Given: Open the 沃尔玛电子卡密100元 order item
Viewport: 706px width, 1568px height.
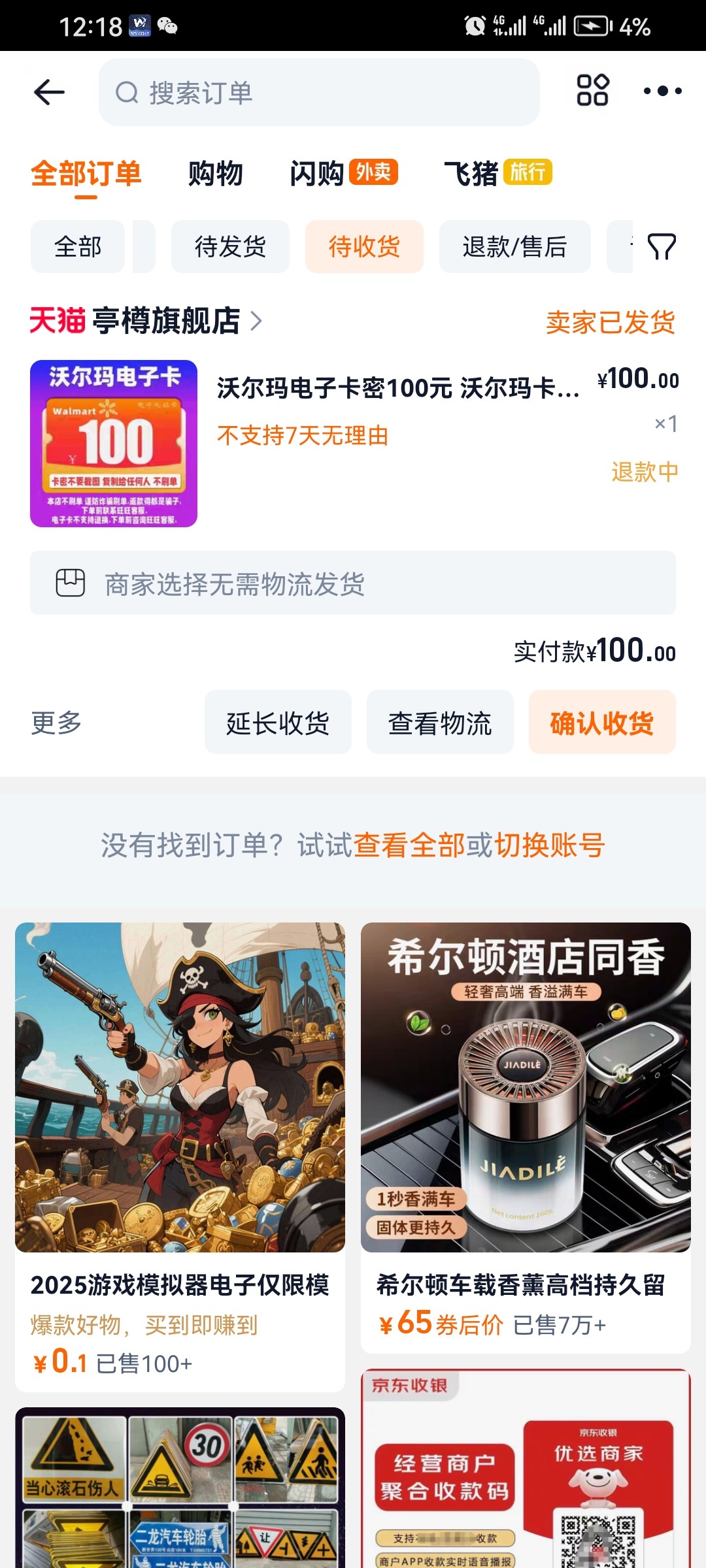Looking at the screenshot, I should 397,389.
